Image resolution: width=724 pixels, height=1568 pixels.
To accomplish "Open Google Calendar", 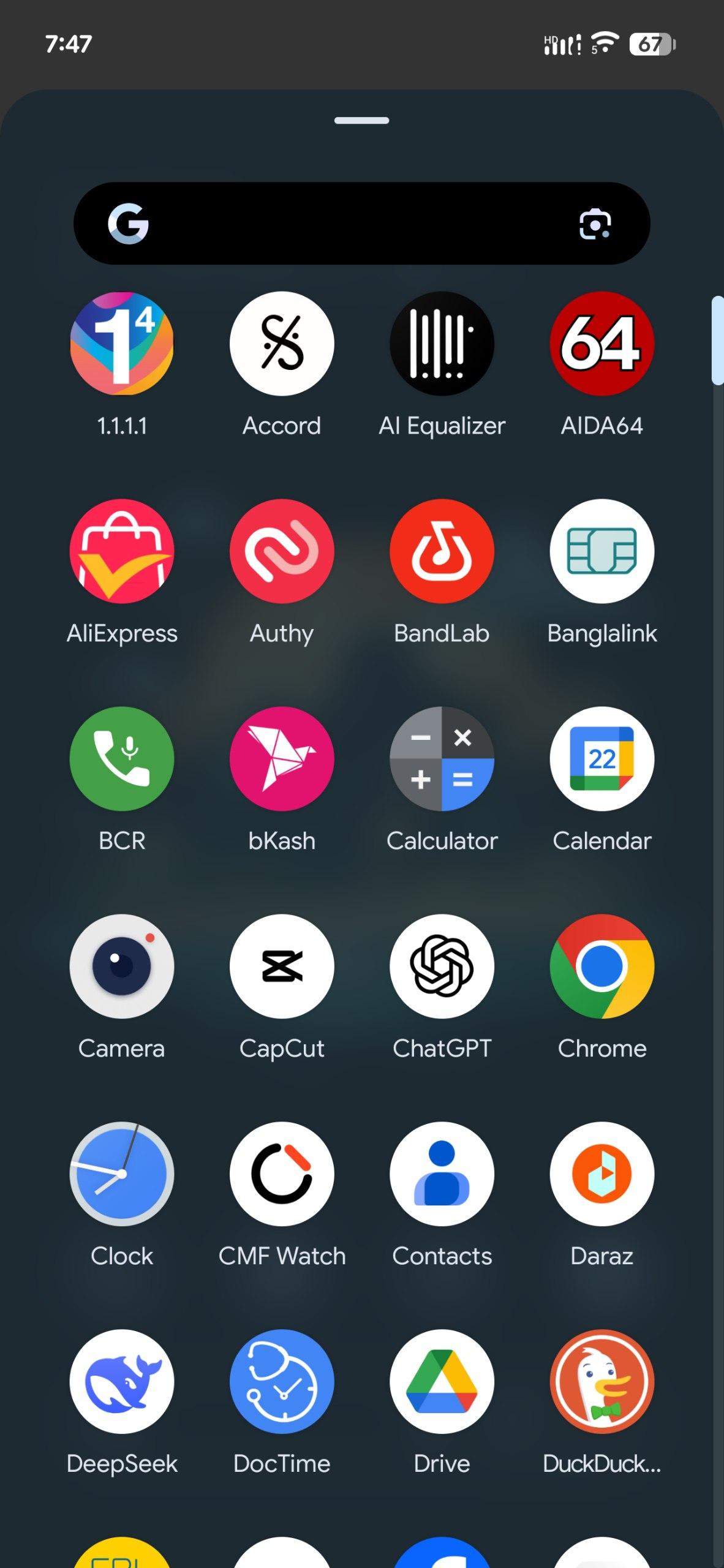I will point(601,759).
